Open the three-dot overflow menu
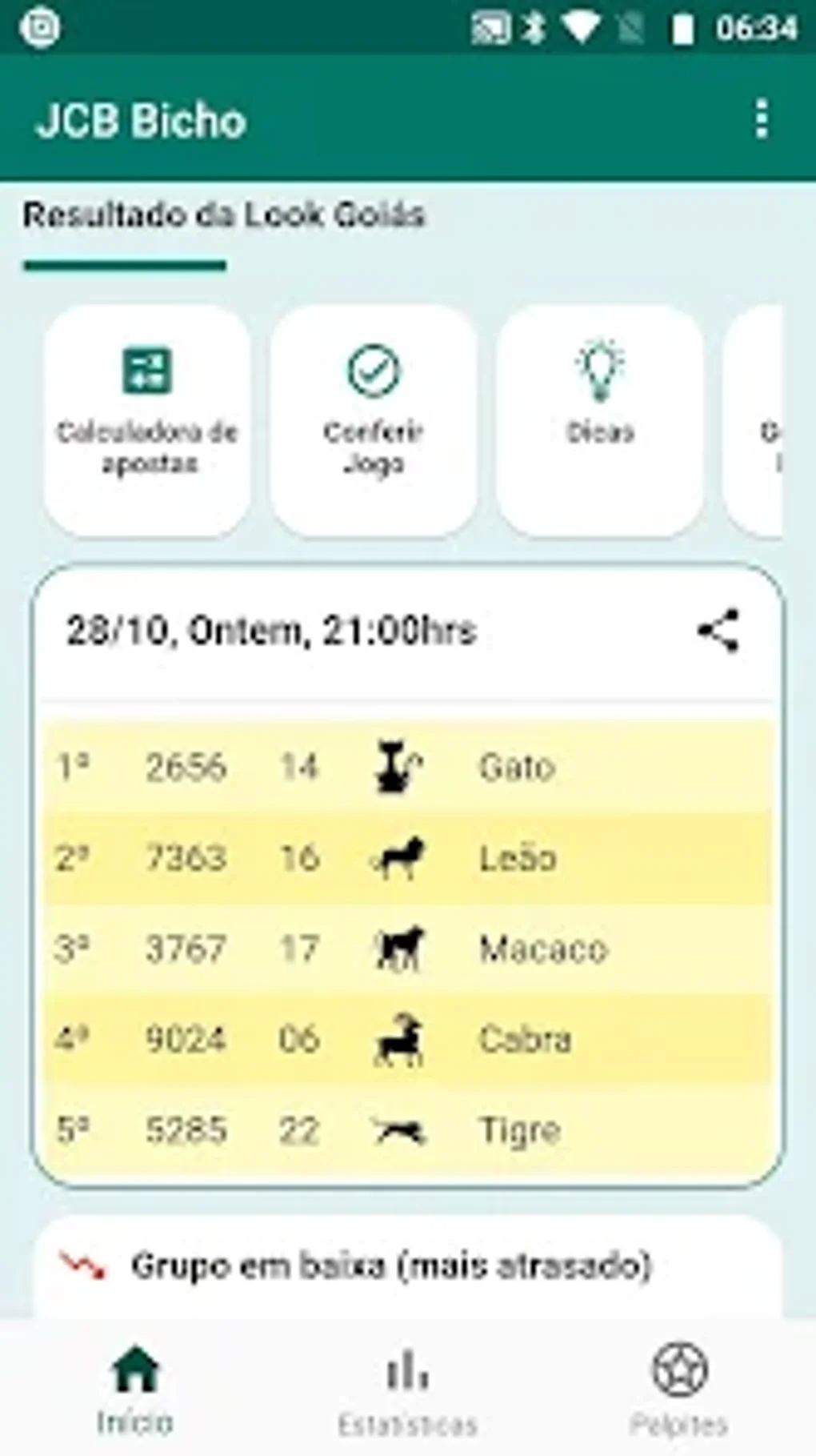Image resolution: width=816 pixels, height=1456 pixels. 762,119
